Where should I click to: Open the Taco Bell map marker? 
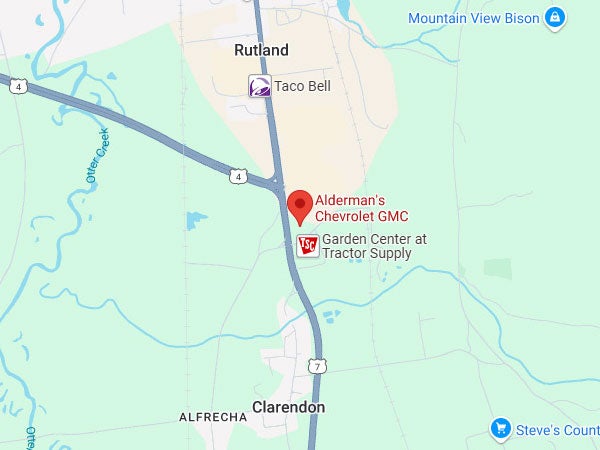[x=260, y=86]
